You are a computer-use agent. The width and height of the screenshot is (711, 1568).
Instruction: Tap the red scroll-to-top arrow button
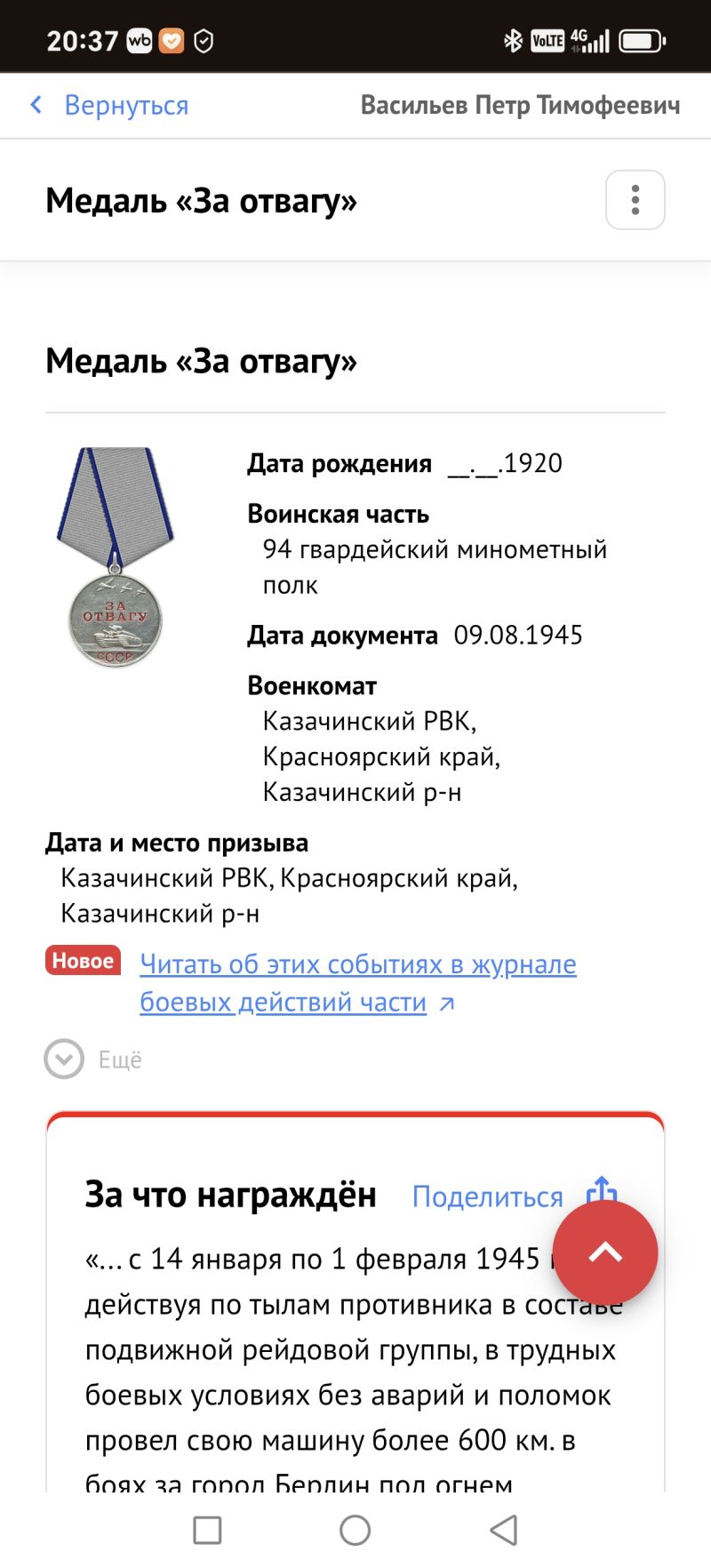coord(605,1252)
